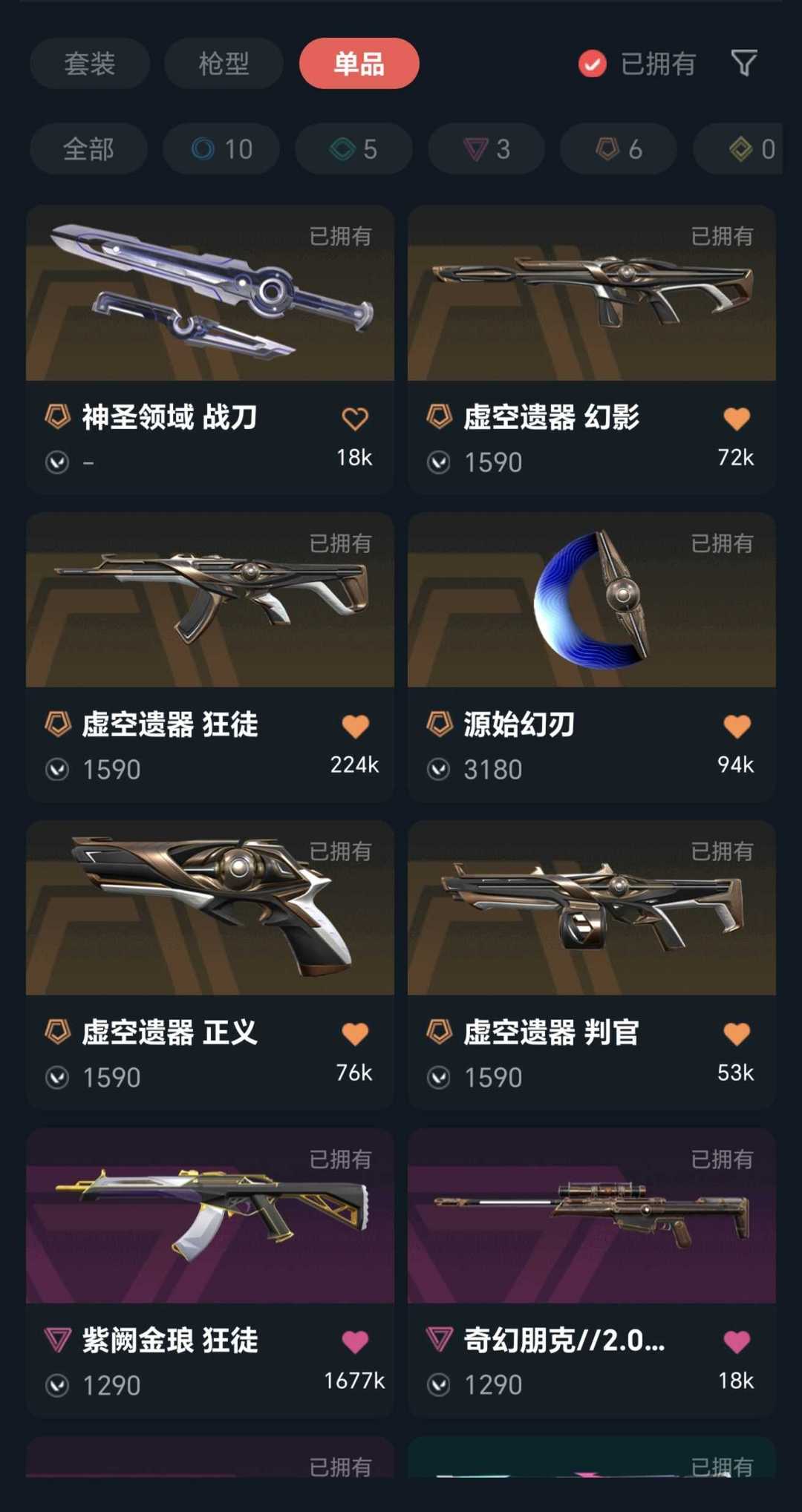802x1512 pixels.
Task: Select the pink triangle rarity filter showing 3
Action: point(486,149)
